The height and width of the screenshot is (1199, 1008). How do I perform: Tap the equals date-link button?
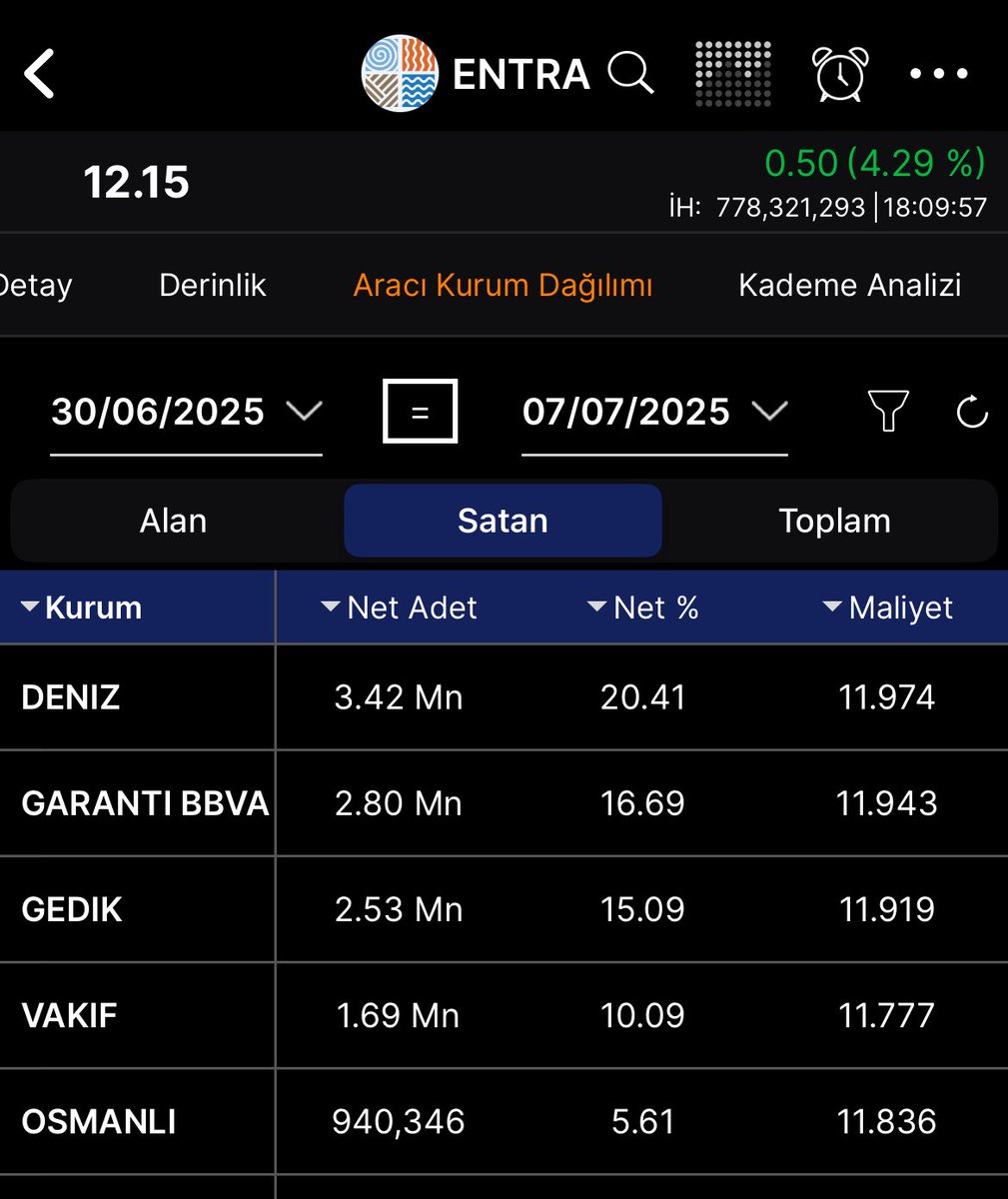pos(420,412)
